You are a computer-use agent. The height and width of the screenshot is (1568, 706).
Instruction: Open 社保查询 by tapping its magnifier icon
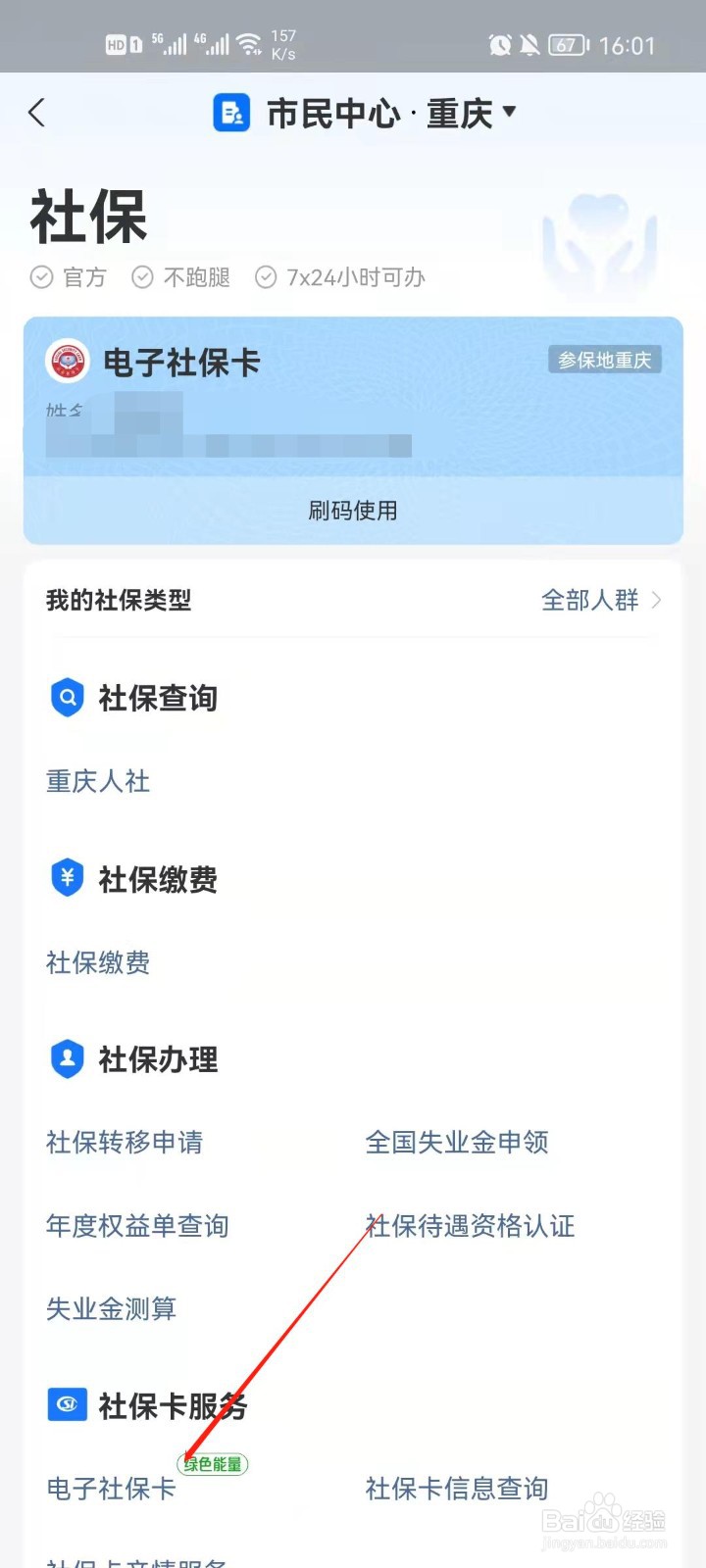[x=67, y=698]
